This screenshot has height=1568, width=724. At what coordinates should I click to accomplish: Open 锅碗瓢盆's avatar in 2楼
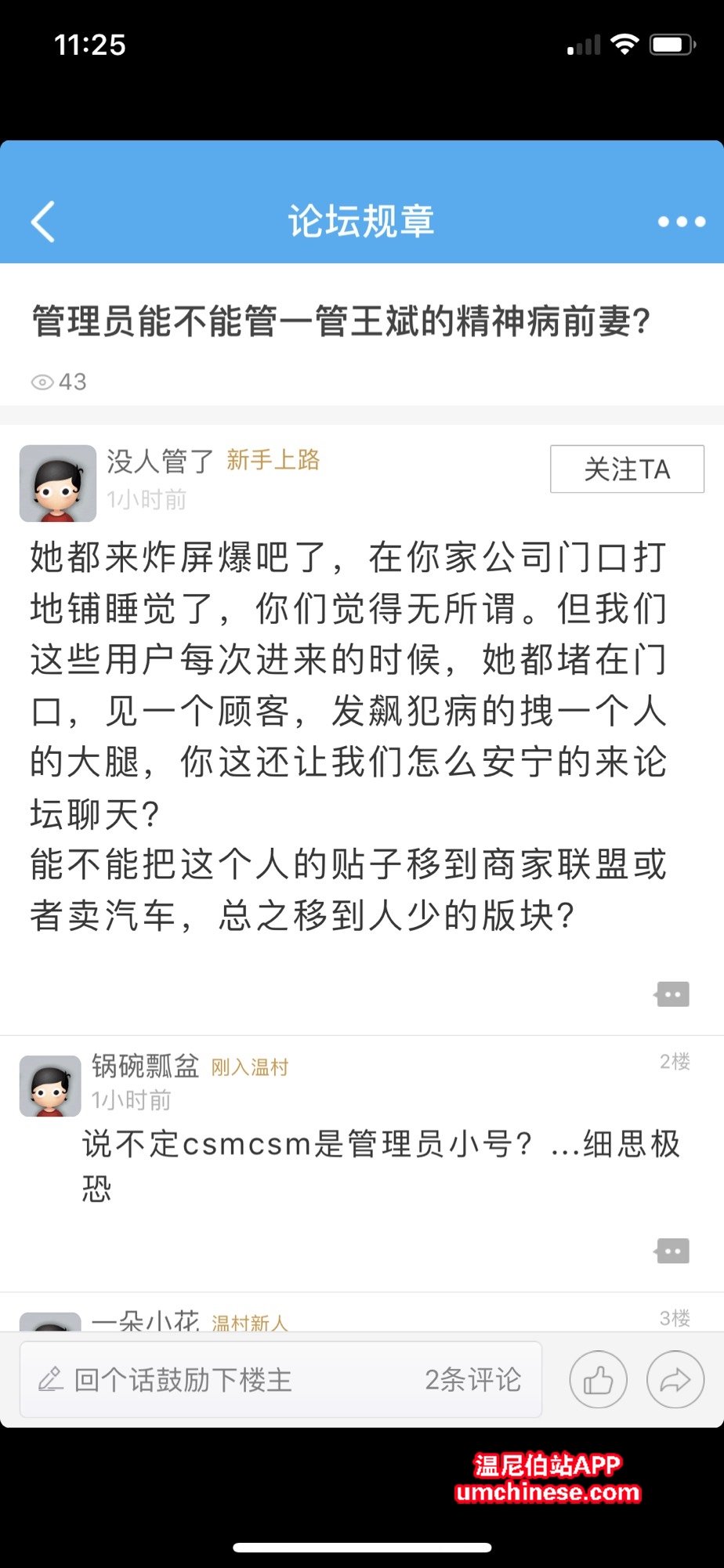[x=50, y=1085]
